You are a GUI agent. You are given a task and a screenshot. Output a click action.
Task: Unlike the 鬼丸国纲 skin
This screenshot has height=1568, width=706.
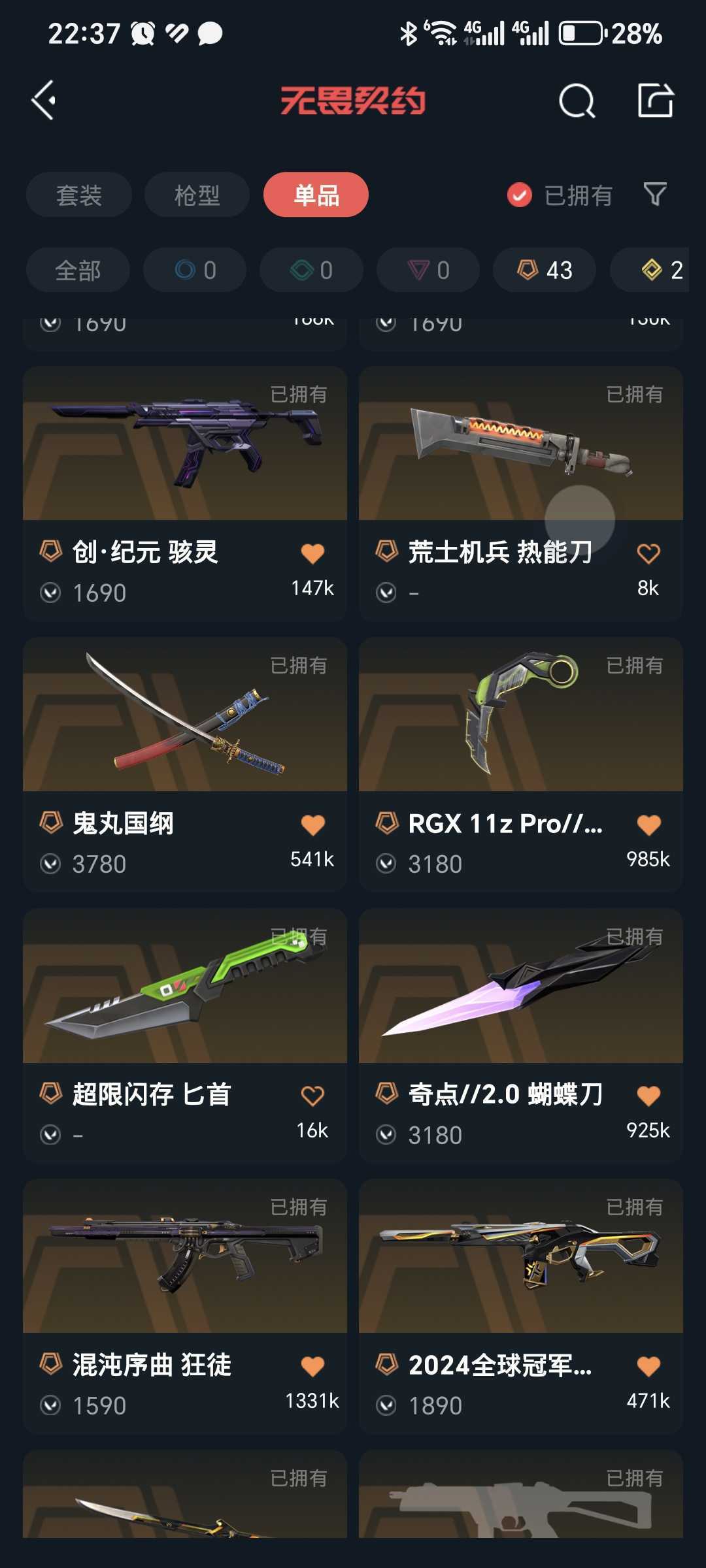coord(312,825)
